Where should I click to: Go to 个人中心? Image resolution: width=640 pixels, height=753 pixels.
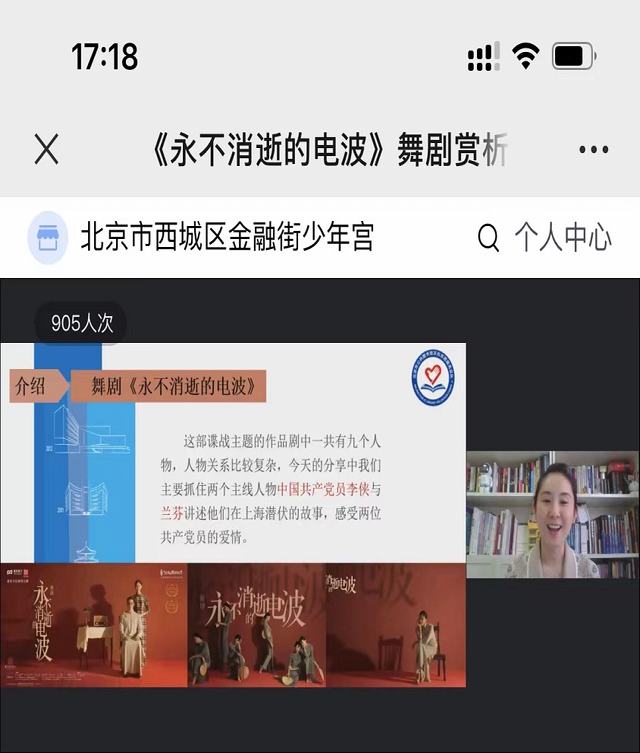point(562,238)
